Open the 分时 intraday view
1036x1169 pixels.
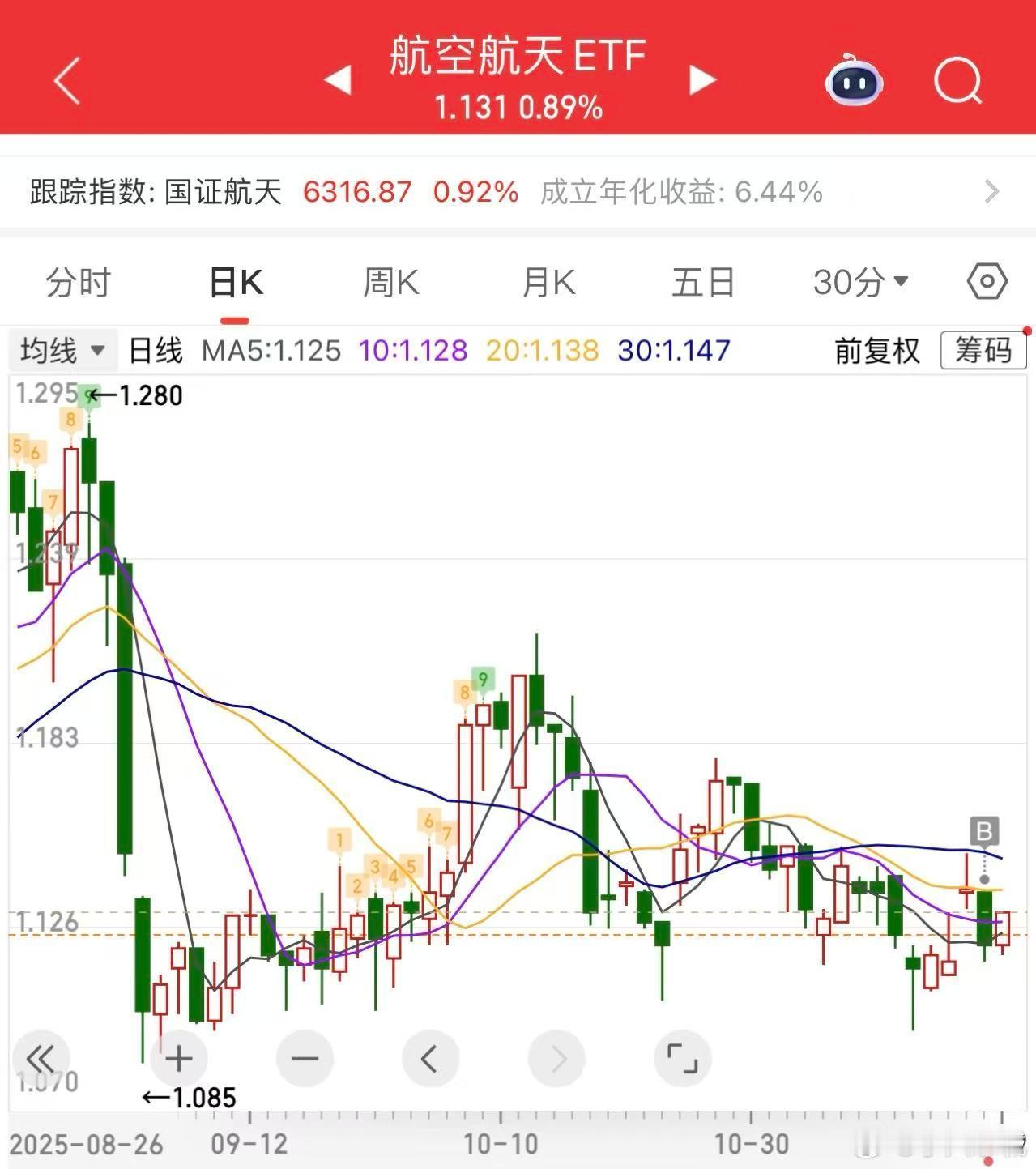pos(77,281)
